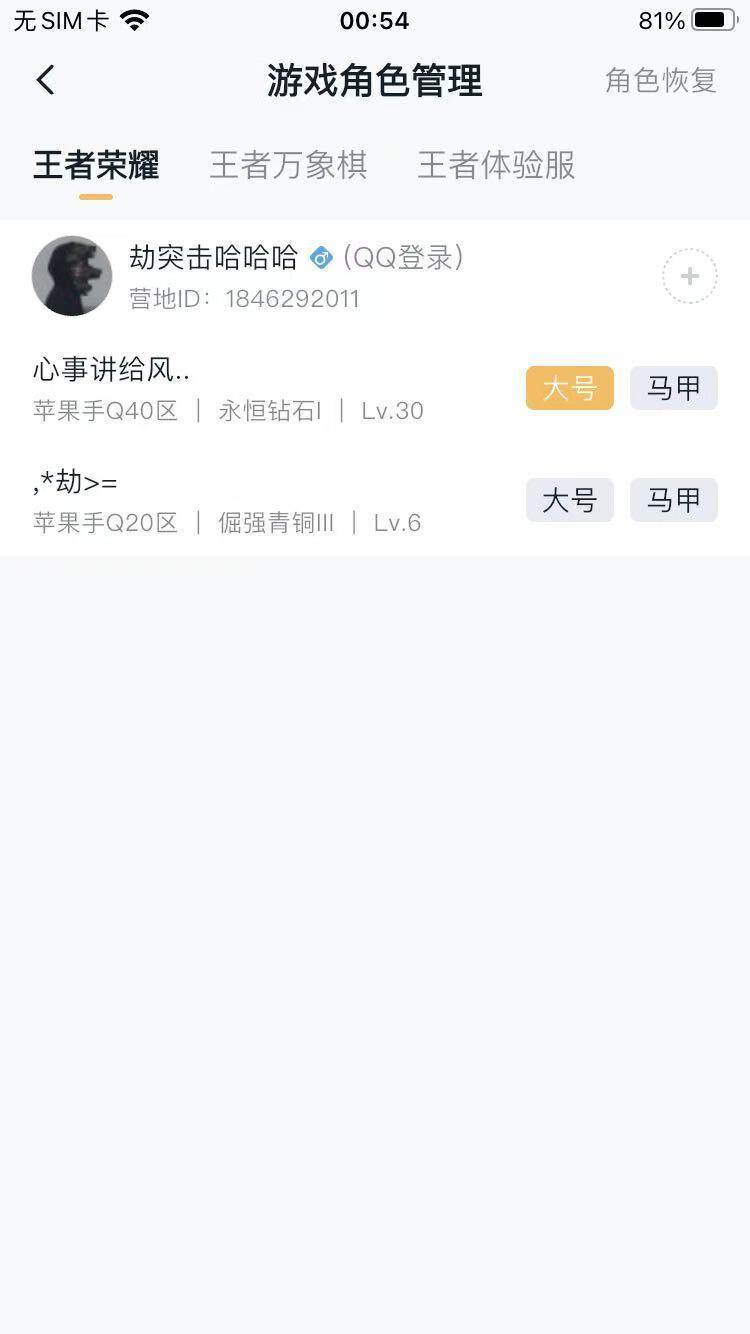Click the QQ login badge next to nickname

point(320,258)
